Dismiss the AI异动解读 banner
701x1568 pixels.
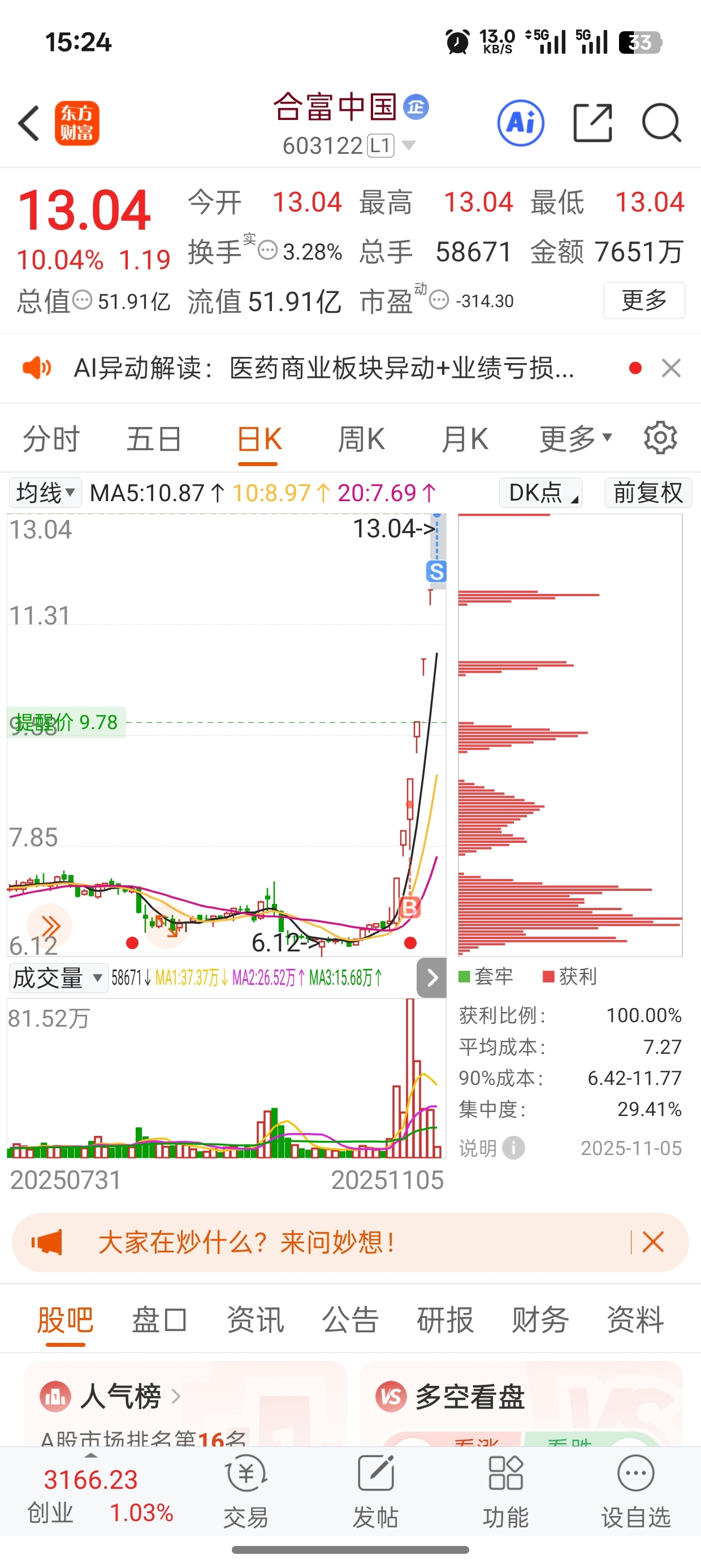pyautogui.click(x=671, y=368)
